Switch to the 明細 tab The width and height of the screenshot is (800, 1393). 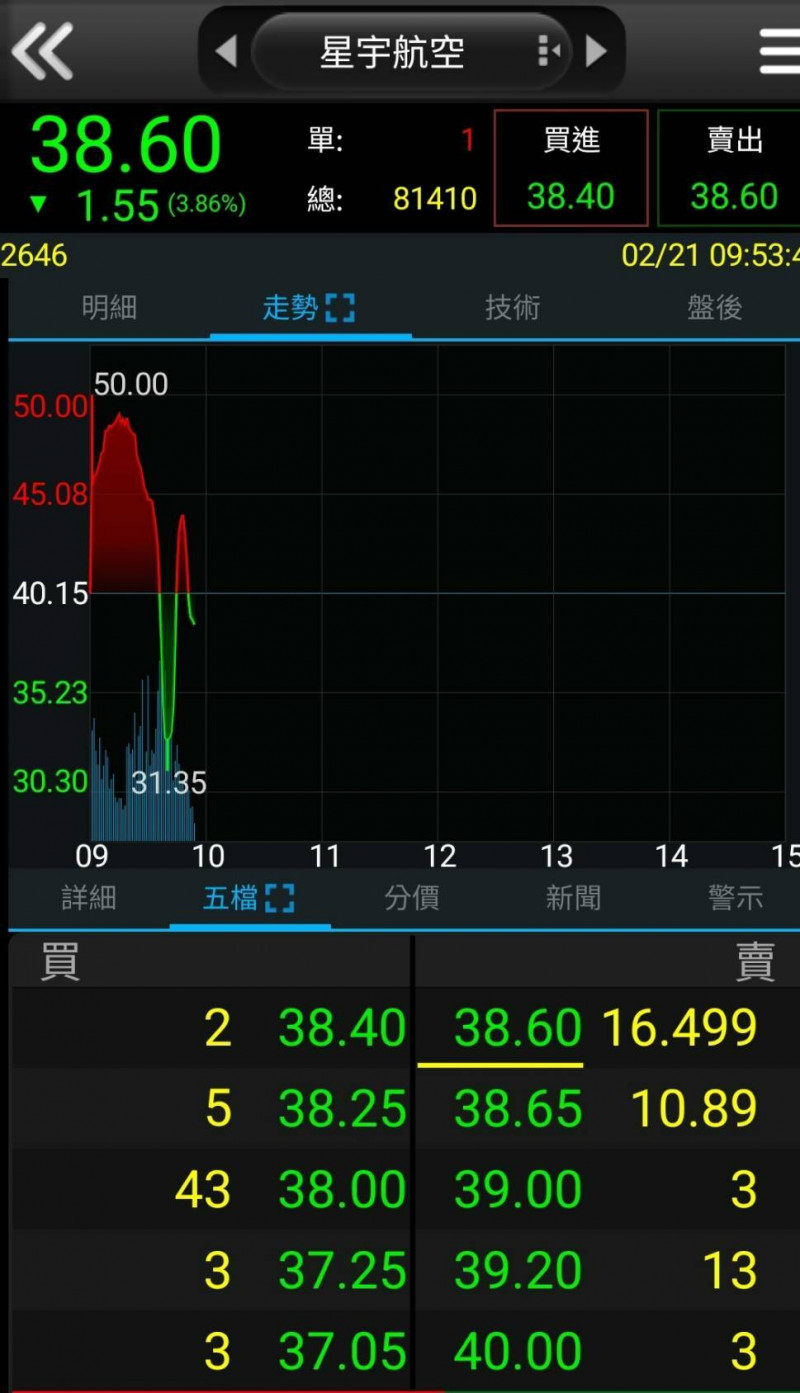[x=109, y=308]
